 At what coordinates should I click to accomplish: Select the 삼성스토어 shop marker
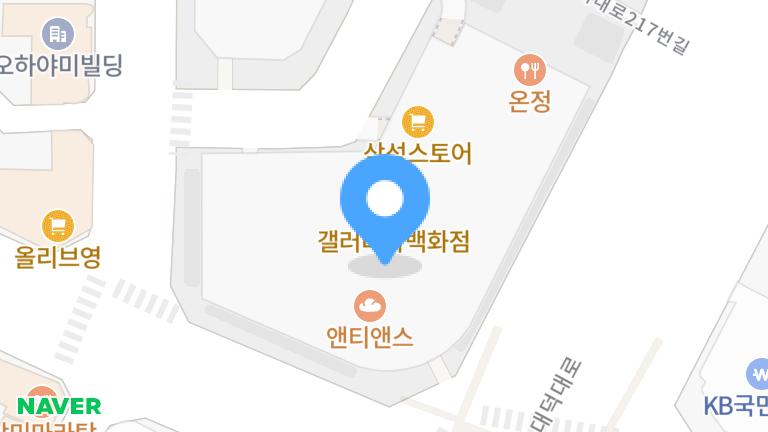pyautogui.click(x=417, y=122)
